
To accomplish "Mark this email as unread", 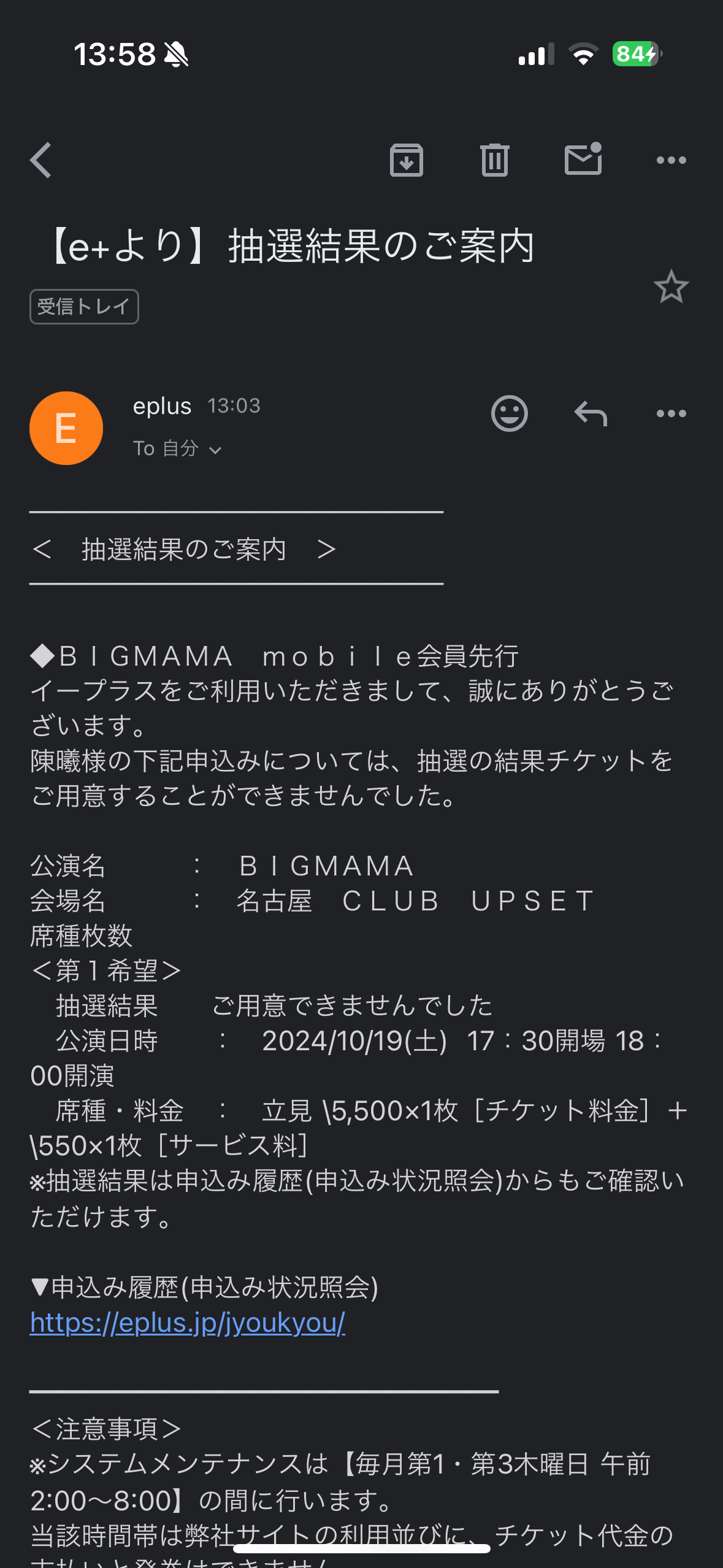I will coord(583,159).
